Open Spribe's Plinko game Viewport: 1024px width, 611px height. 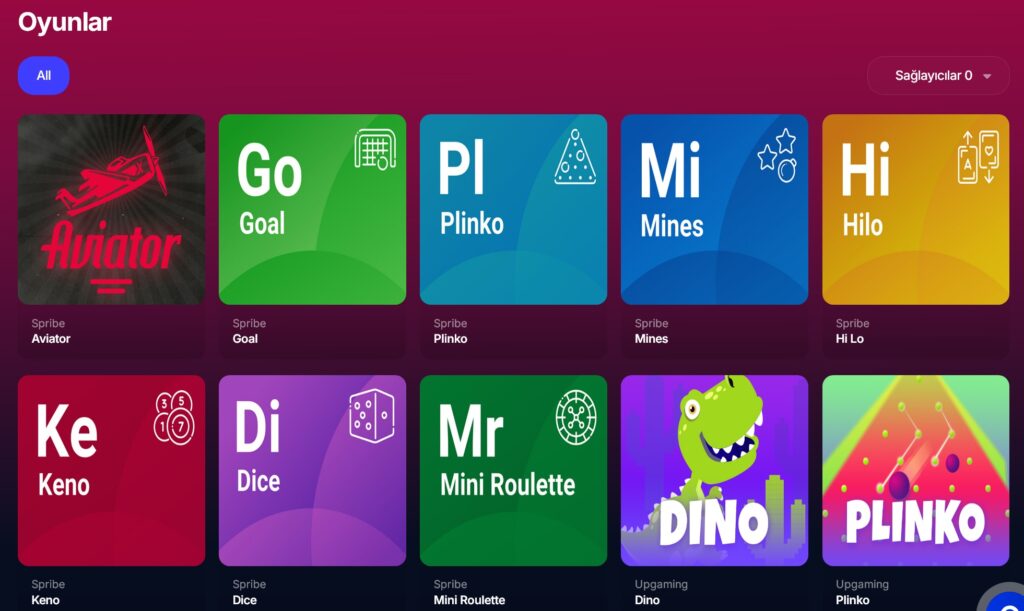click(513, 209)
